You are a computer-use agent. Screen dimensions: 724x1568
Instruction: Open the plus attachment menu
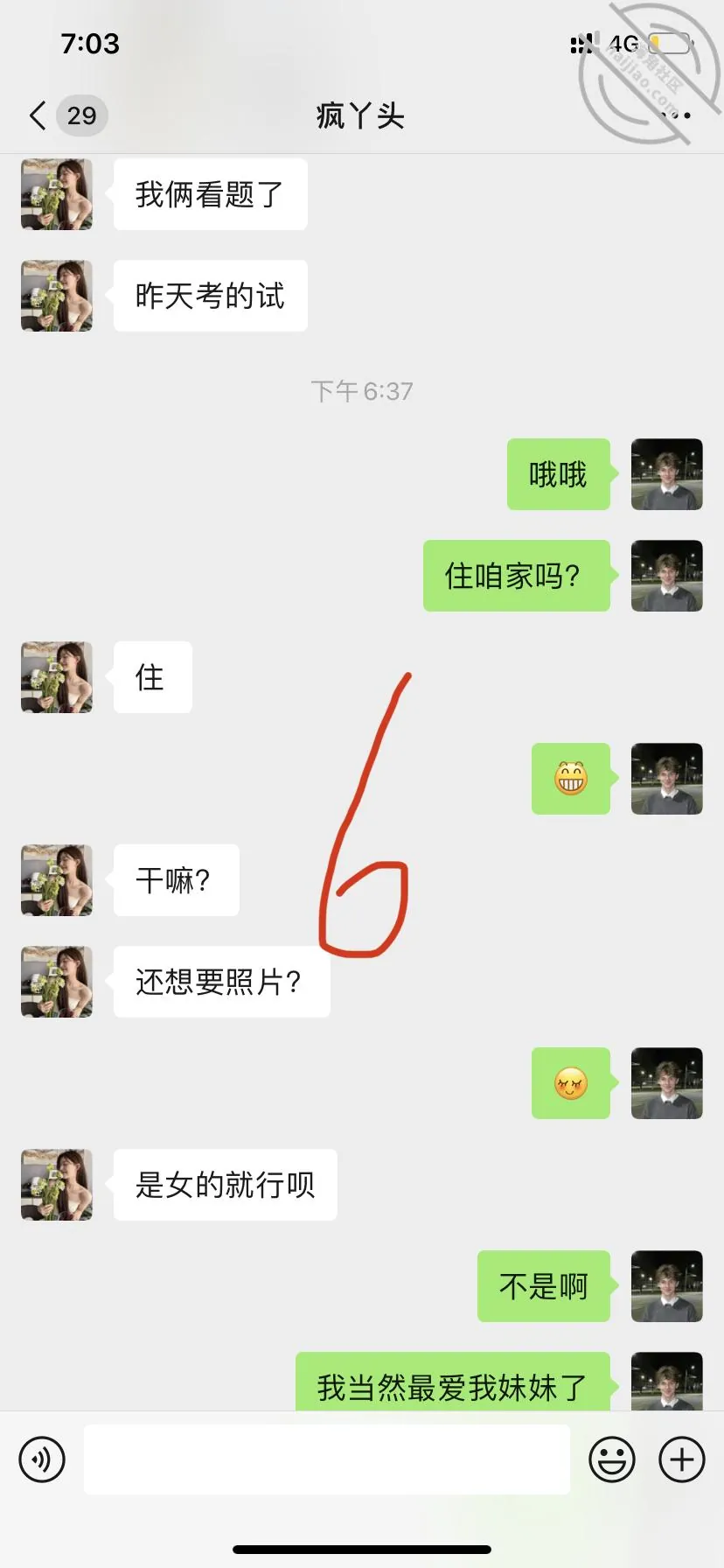tap(682, 1459)
